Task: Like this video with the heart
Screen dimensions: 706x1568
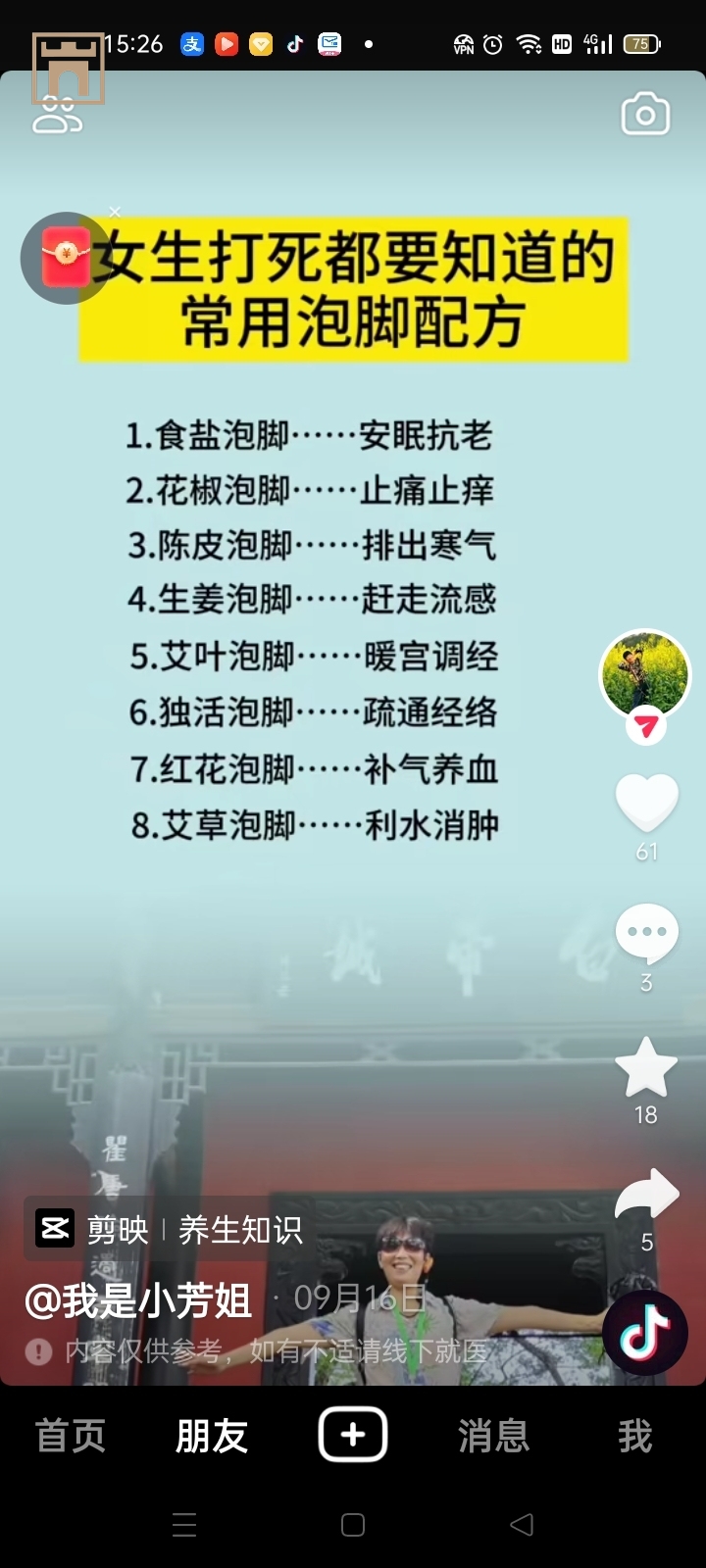Action: [646, 803]
